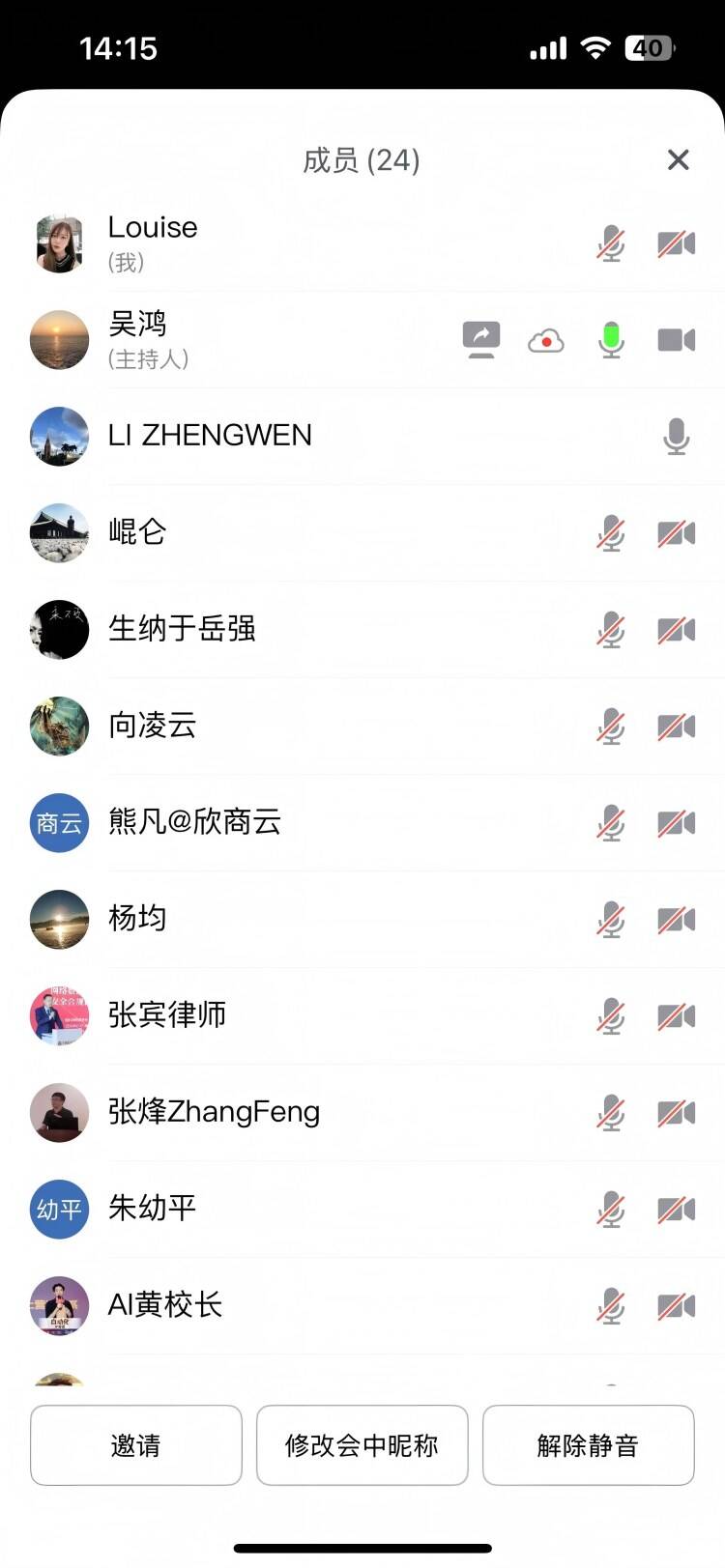The width and height of the screenshot is (725, 1568).
Task: Tap 解除静音 to unmute yourself
Action: [x=588, y=1444]
